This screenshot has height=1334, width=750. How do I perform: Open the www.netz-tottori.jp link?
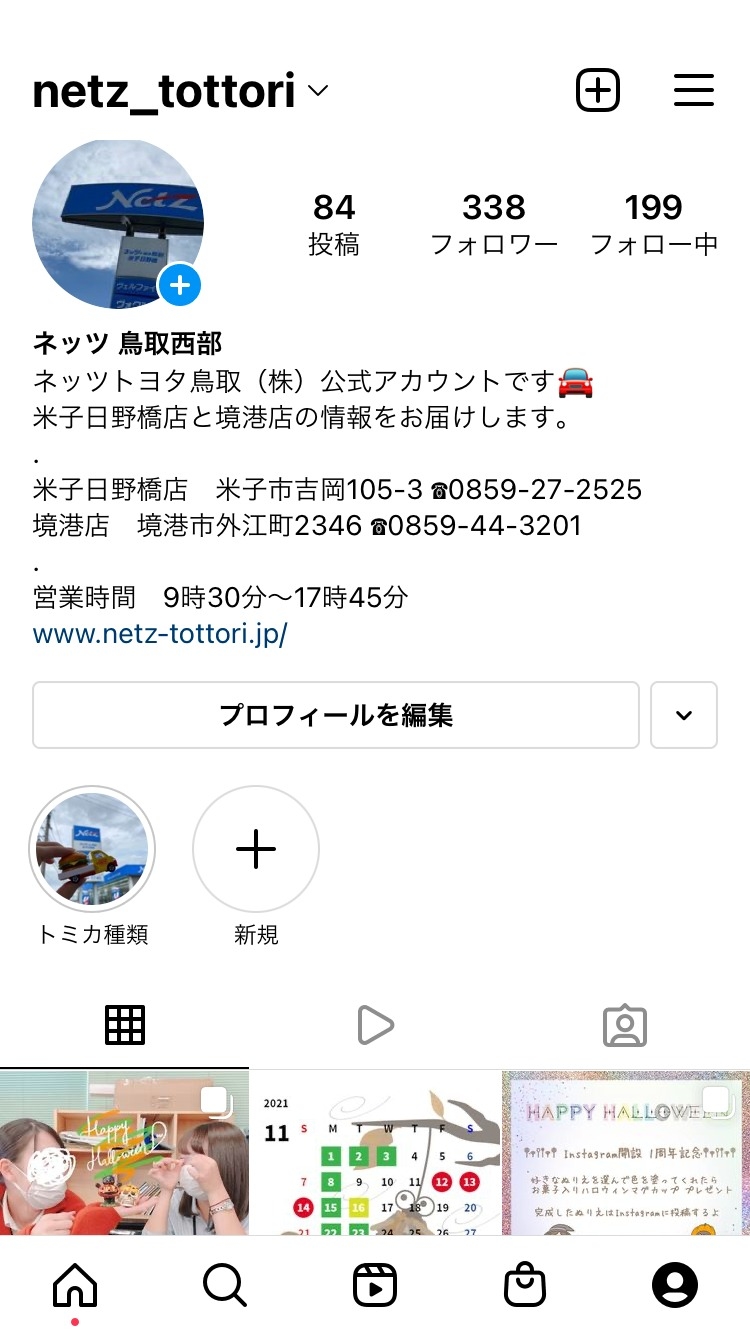coord(160,634)
